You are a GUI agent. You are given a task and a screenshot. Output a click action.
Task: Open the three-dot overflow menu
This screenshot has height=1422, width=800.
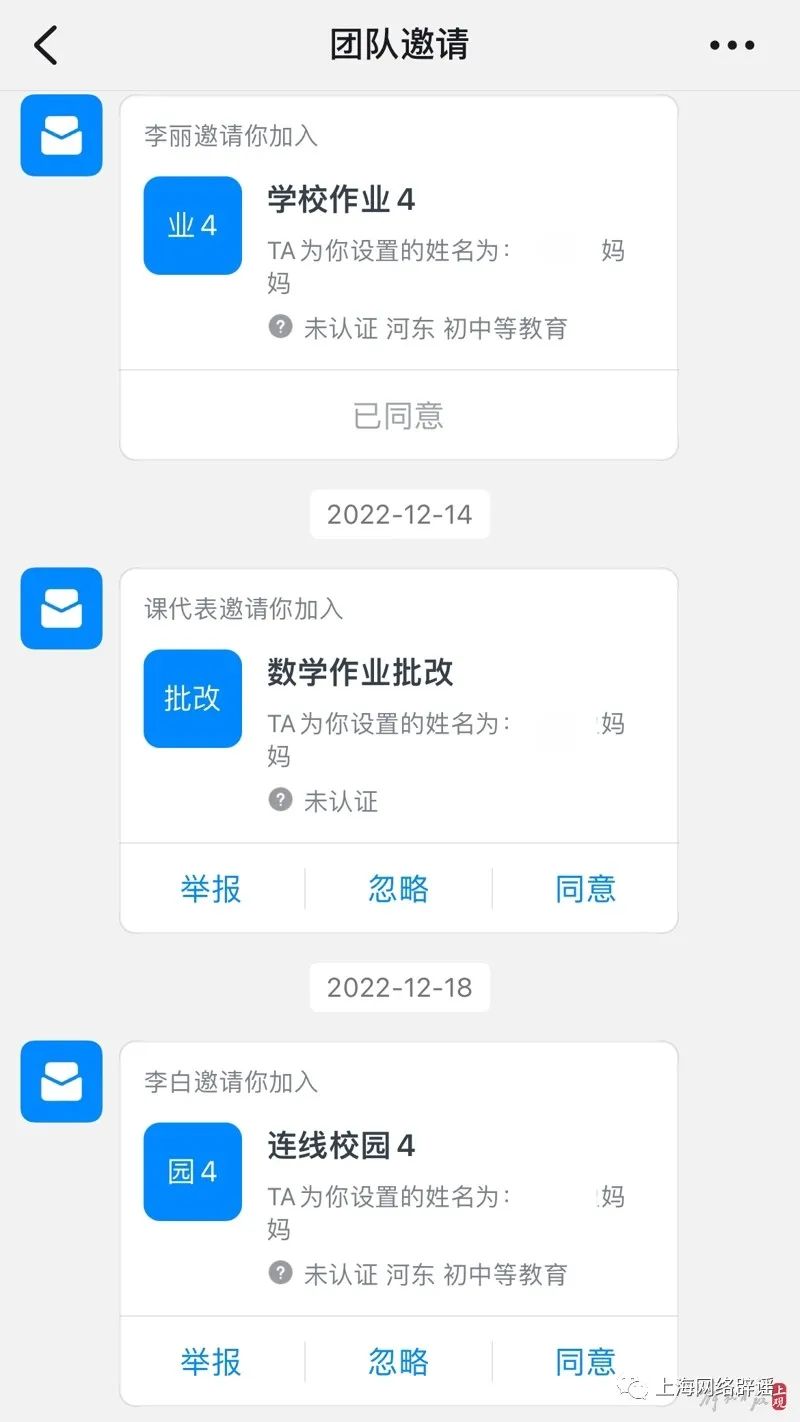[732, 45]
